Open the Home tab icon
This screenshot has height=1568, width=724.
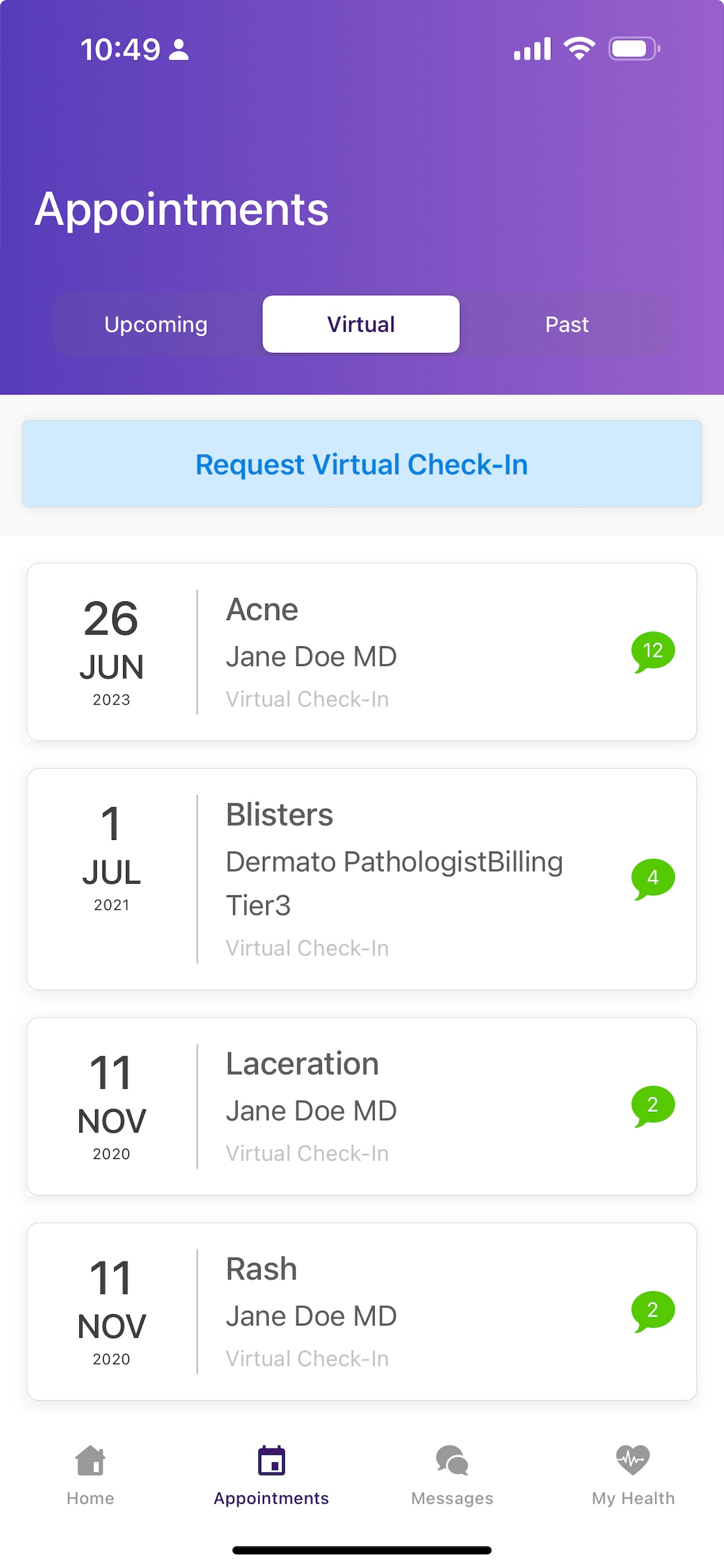[90, 1460]
